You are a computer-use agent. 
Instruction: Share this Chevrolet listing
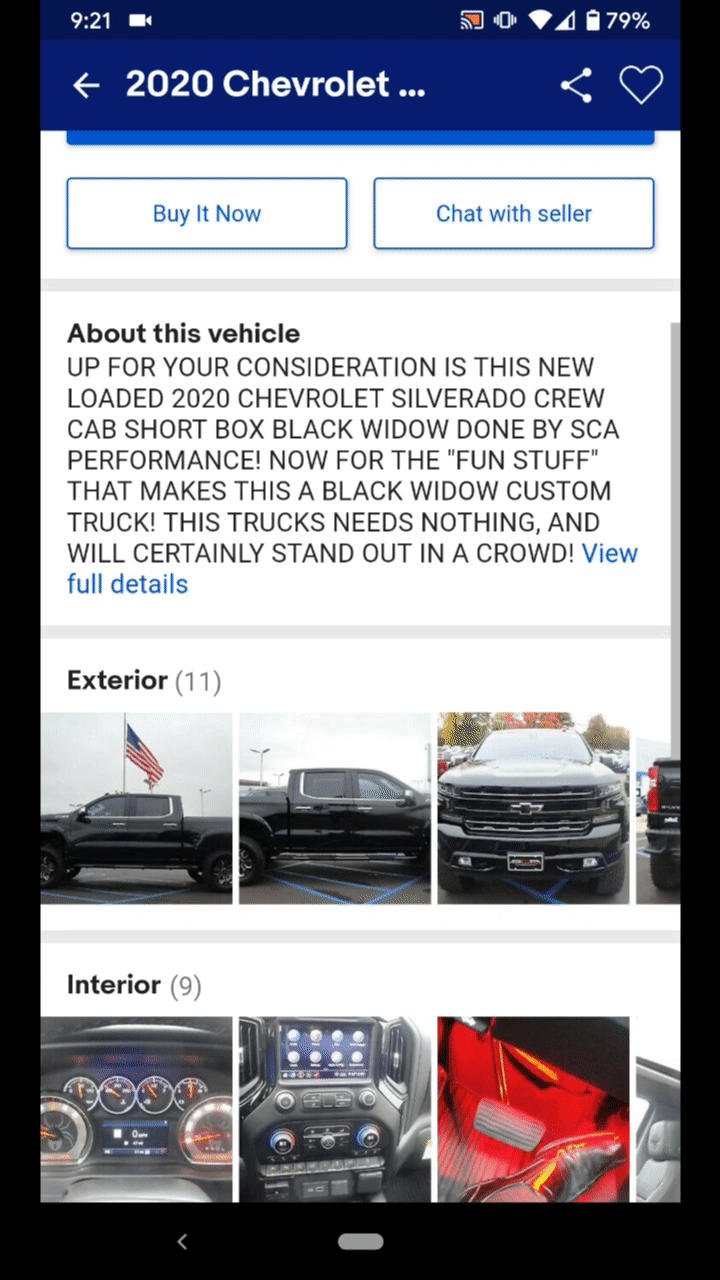point(576,86)
